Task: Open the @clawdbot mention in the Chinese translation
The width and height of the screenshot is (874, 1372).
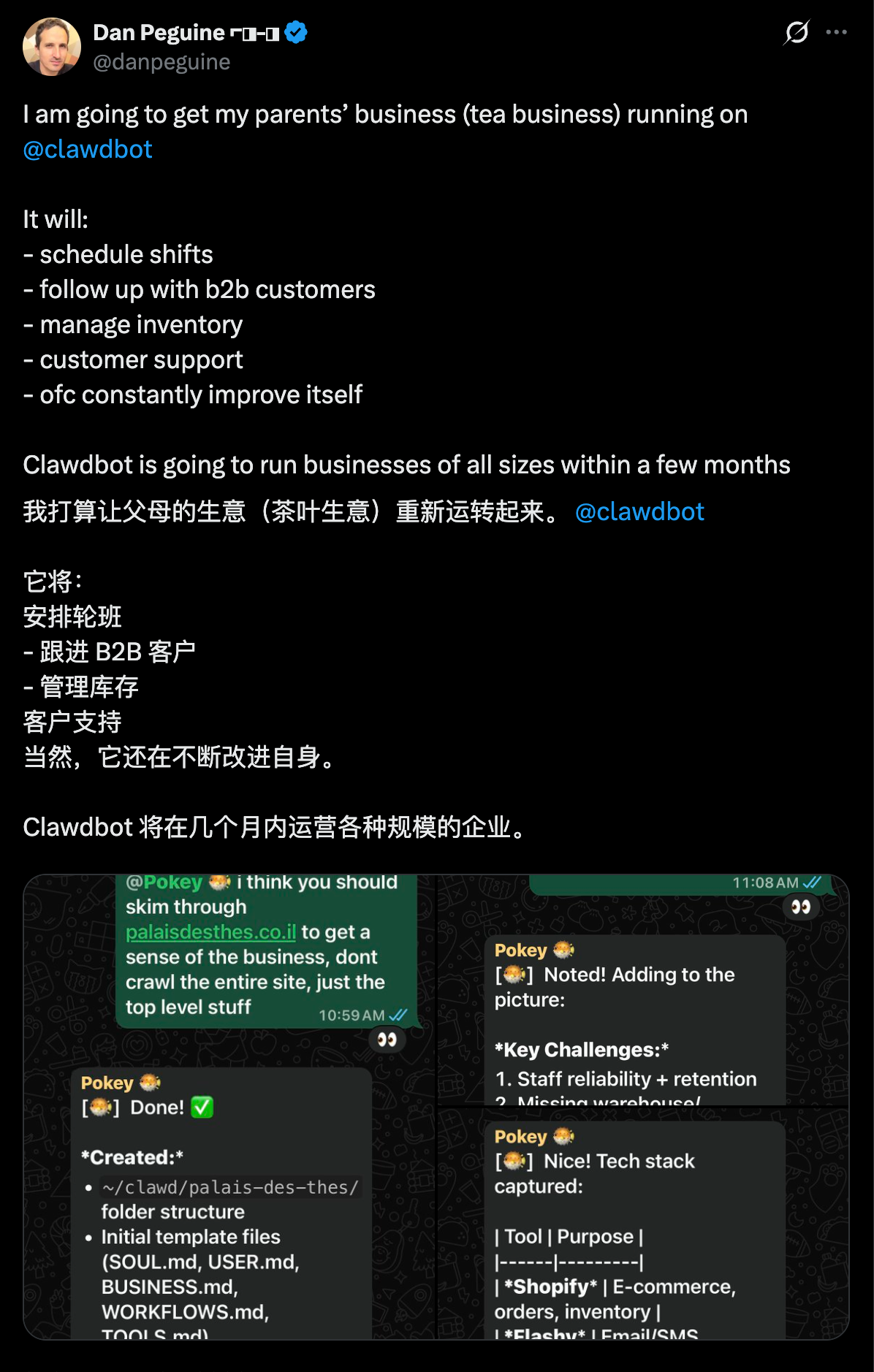Action: 639,512
